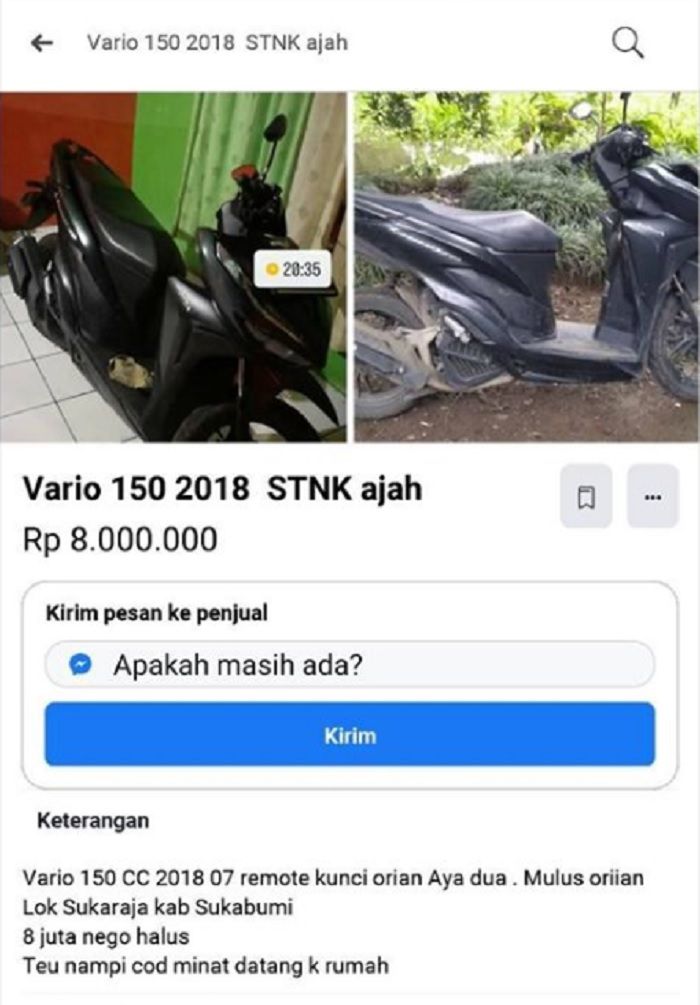
Task: Open the first motorcycle photo indoors
Action: point(173,267)
